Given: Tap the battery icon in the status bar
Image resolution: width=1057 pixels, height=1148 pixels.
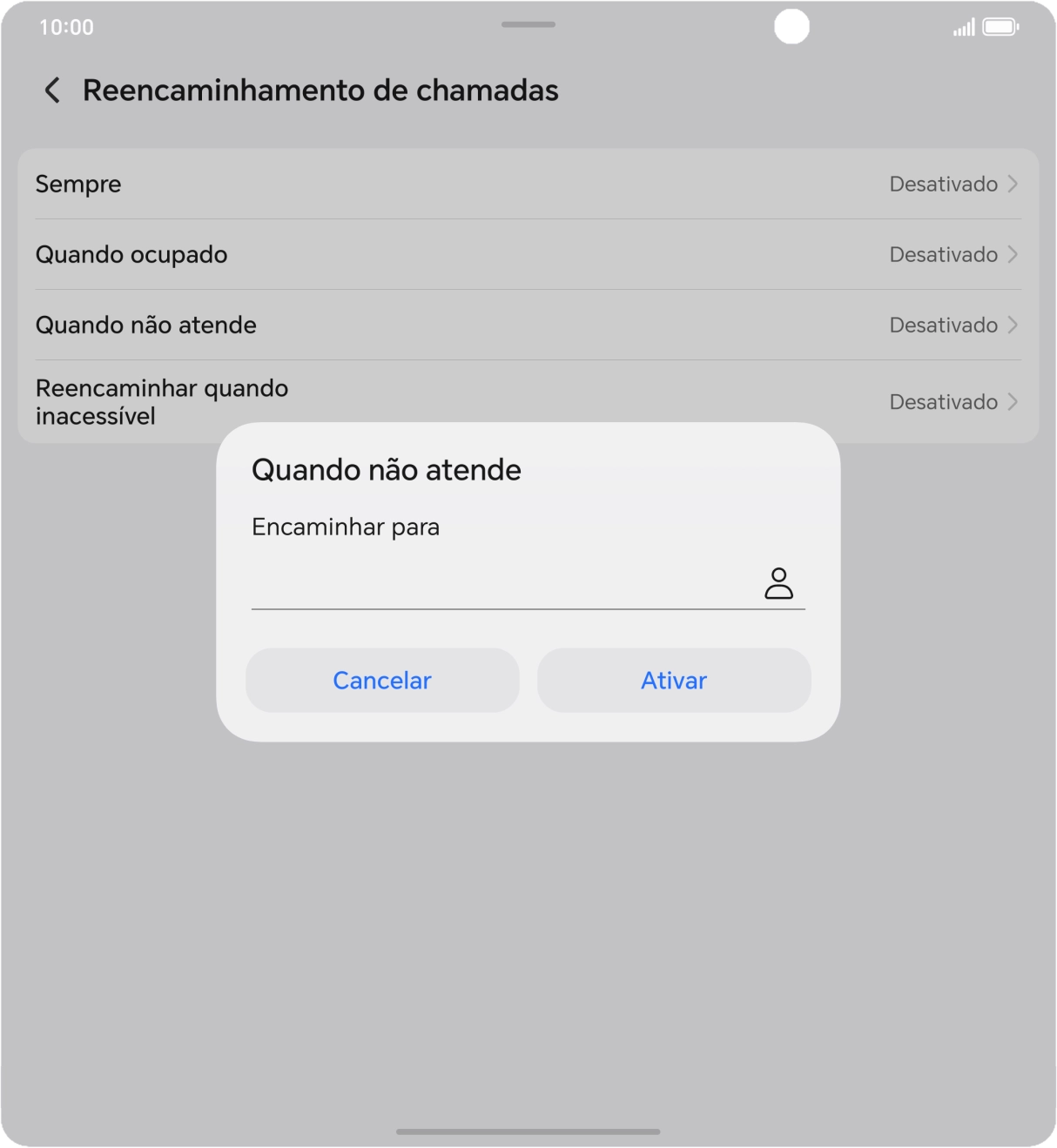Looking at the screenshot, I should (x=998, y=27).
